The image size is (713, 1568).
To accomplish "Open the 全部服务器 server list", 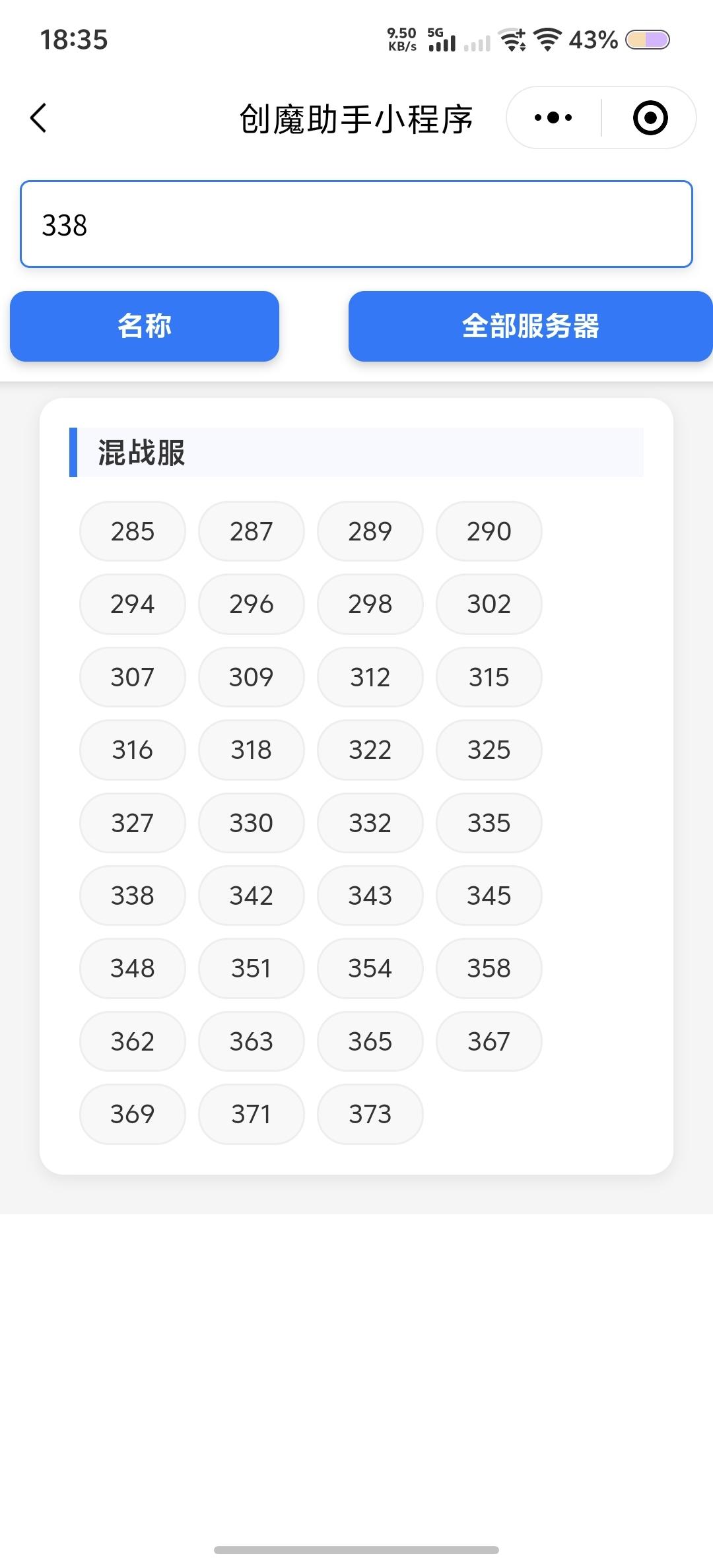I will [530, 325].
